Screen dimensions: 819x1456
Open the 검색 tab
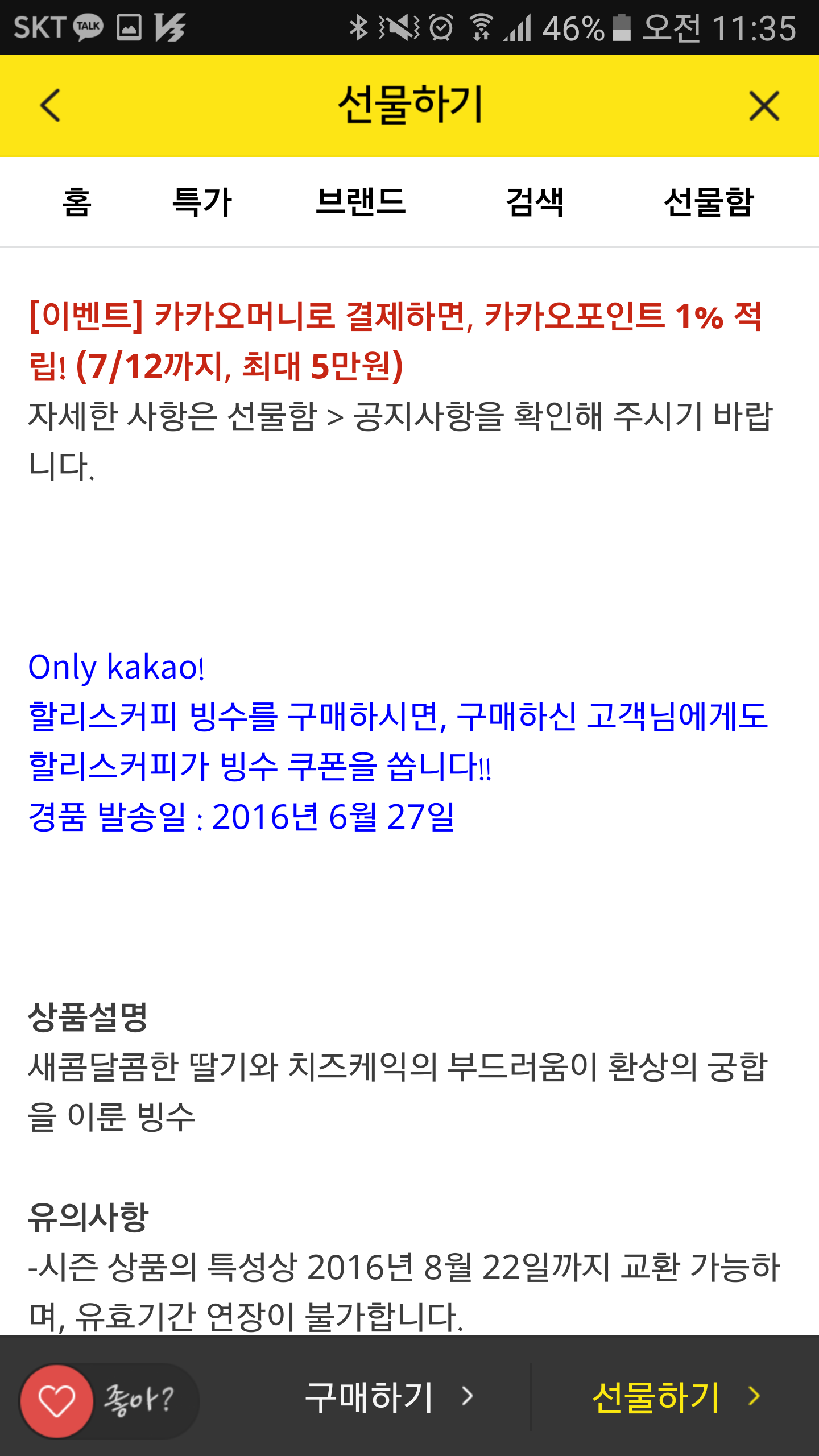click(x=535, y=202)
